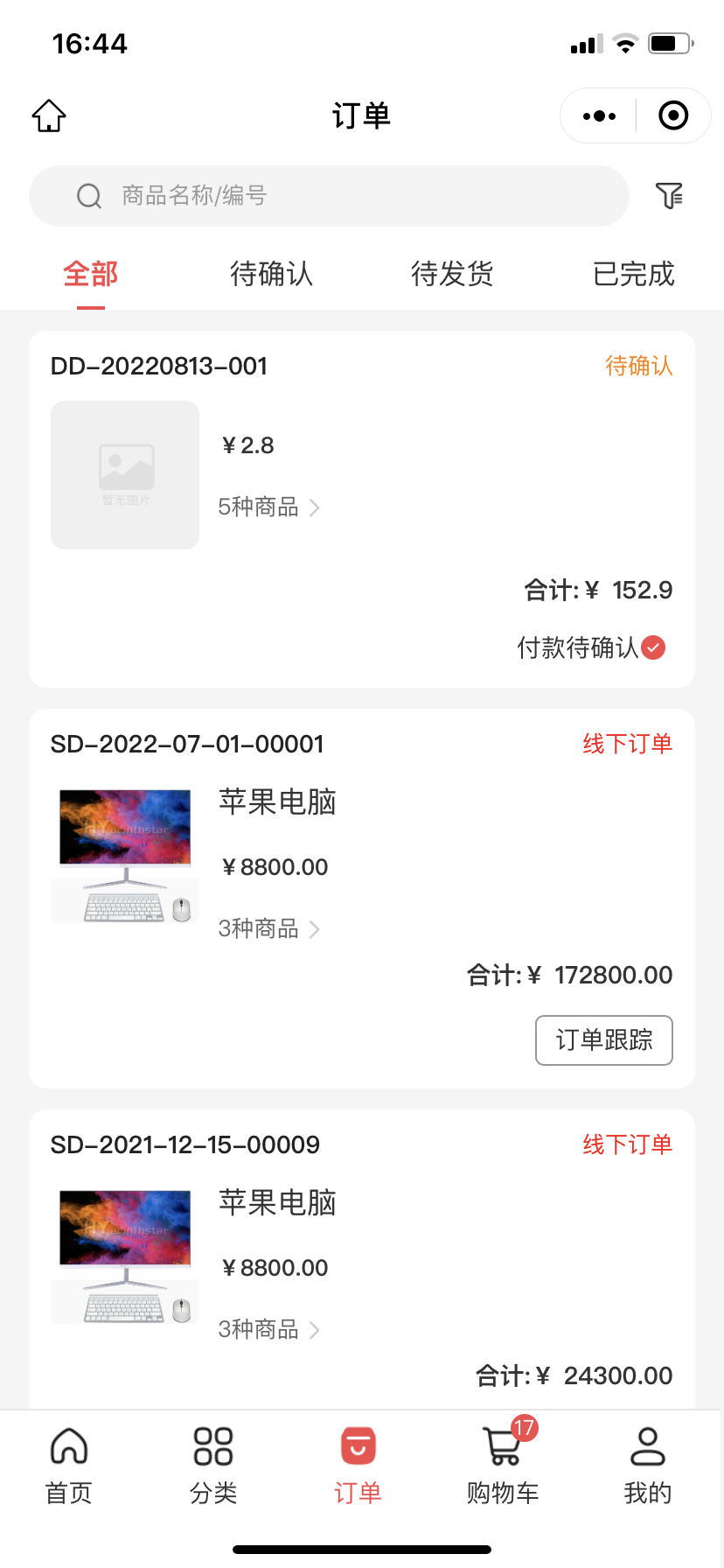Expand 3种商品 in order SD-2021-12-15-00009
The height and width of the screenshot is (1568, 724).
(268, 1330)
